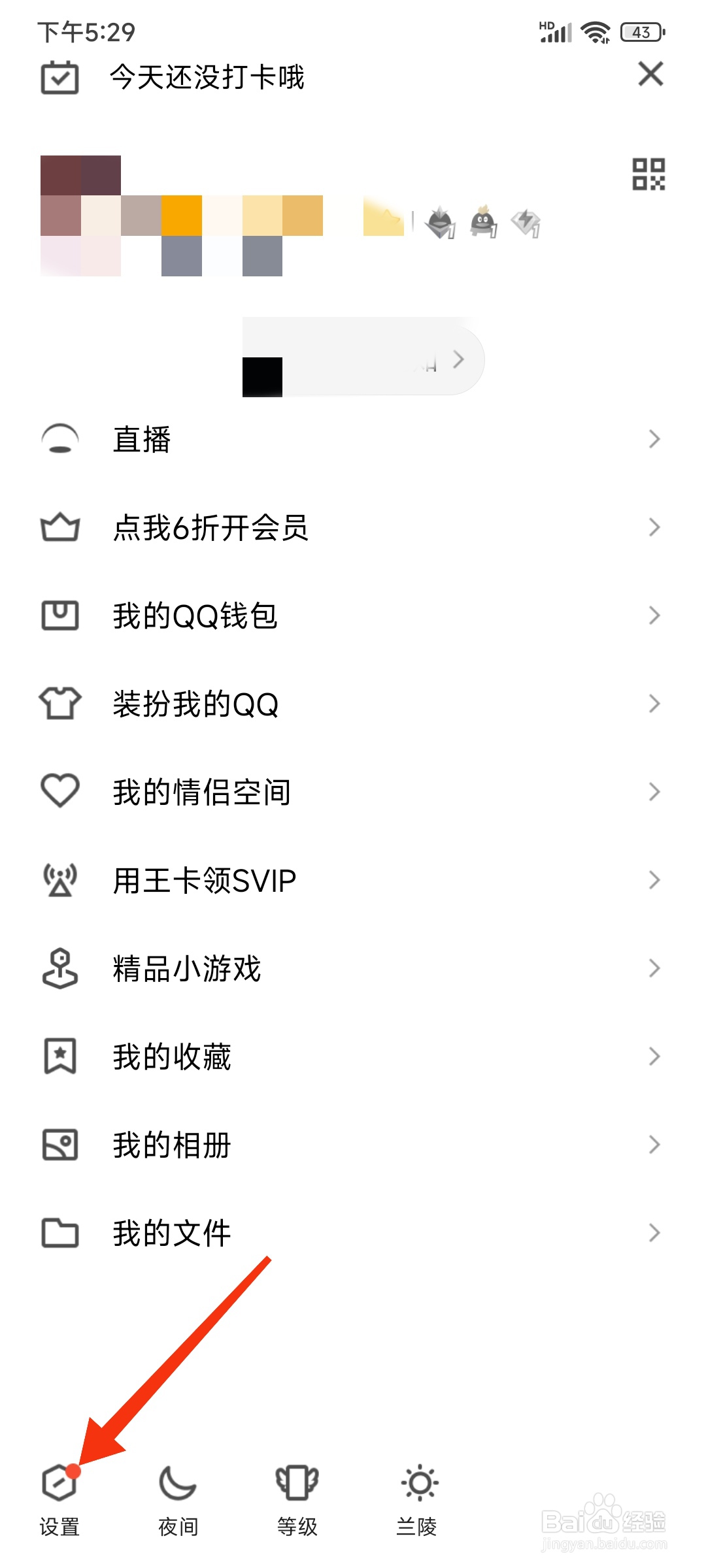Select the 点我6折开会员 menu entry
The height and width of the screenshot is (1568, 706).
click(211, 528)
